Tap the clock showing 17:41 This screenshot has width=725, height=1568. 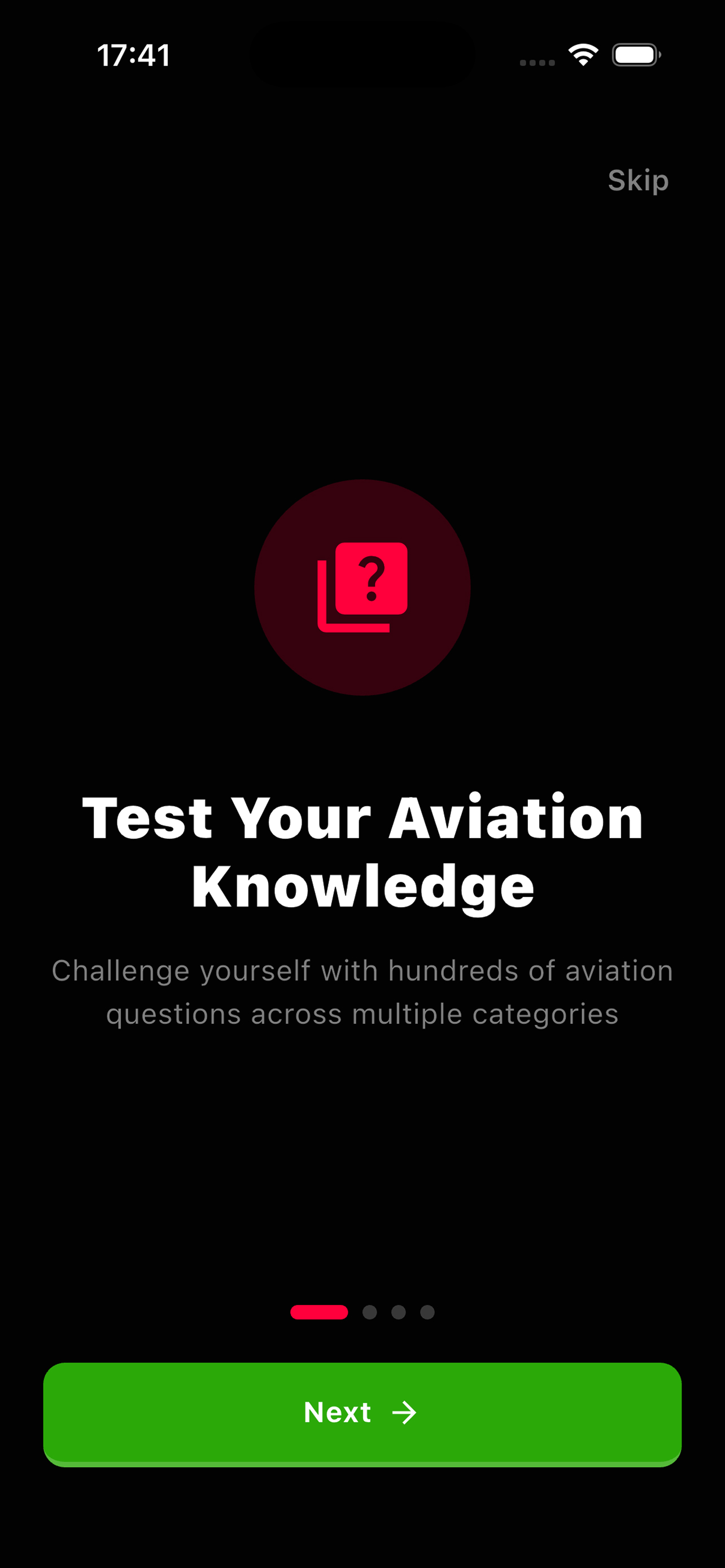pyautogui.click(x=134, y=55)
